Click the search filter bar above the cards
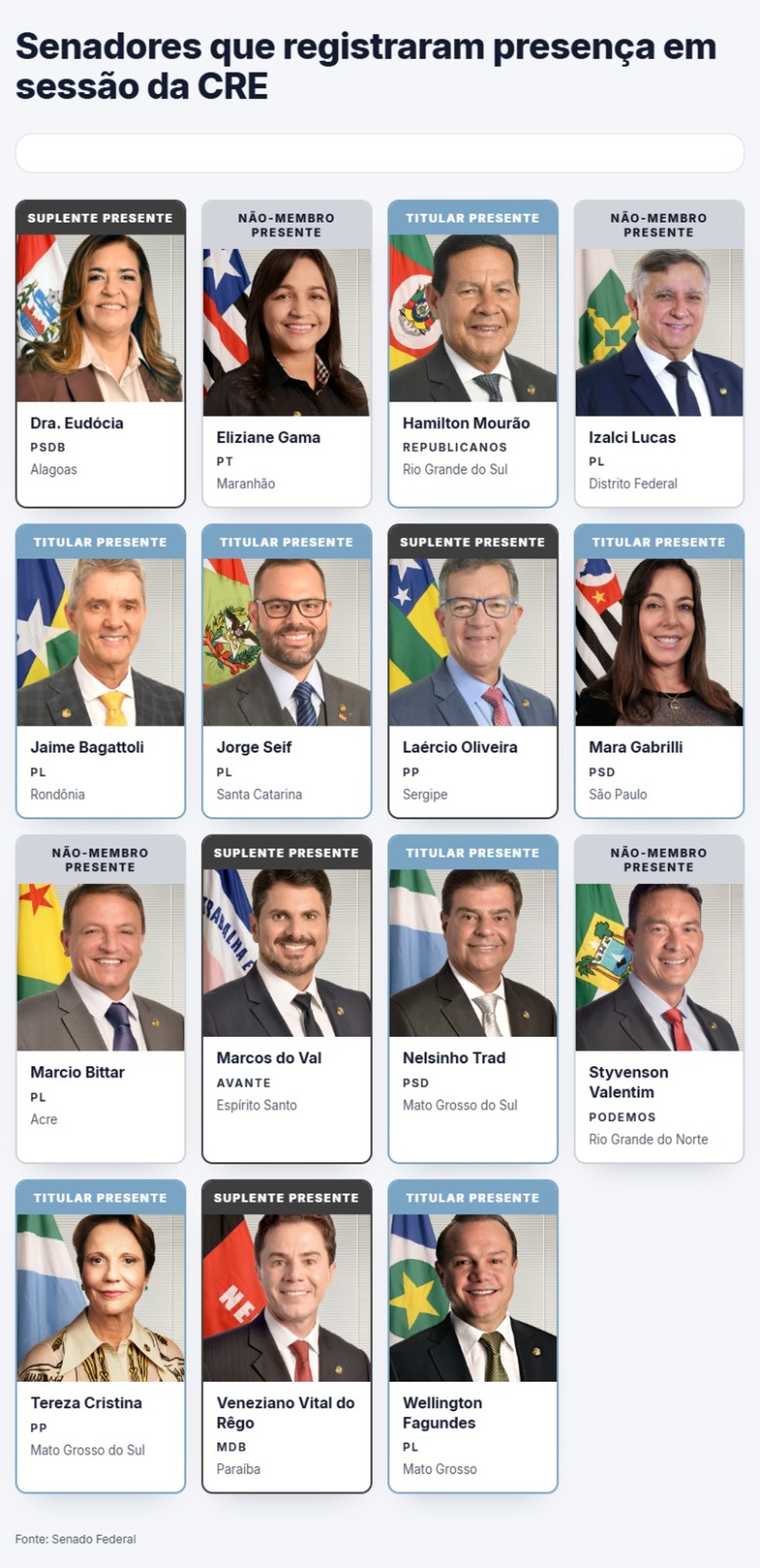Viewport: 760px width, 1568px height. click(x=380, y=153)
